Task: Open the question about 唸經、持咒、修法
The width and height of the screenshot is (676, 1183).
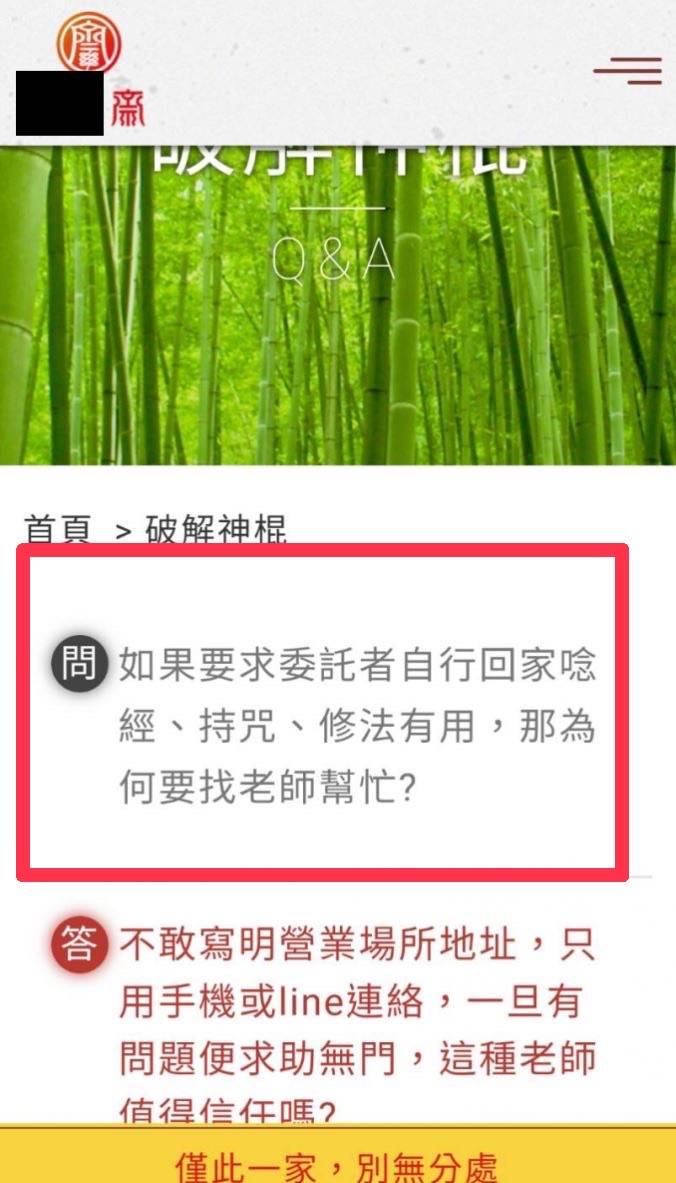Action: tap(356, 727)
